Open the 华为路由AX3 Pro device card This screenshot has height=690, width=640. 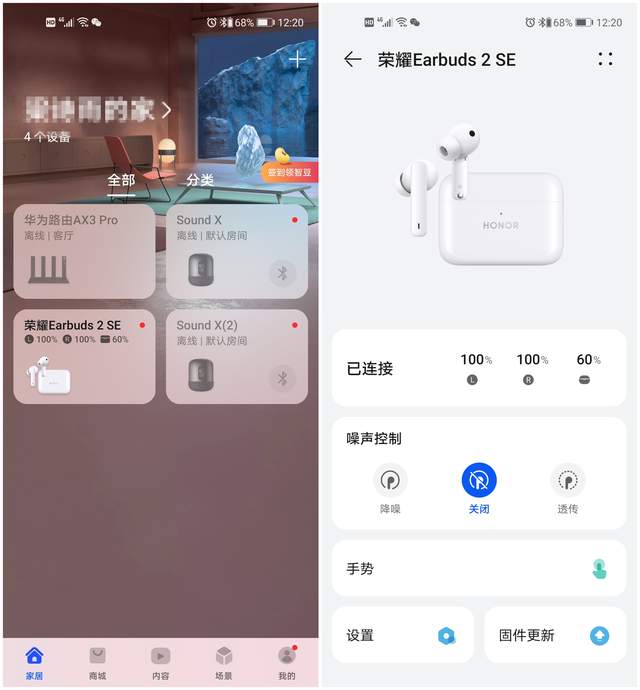click(84, 250)
